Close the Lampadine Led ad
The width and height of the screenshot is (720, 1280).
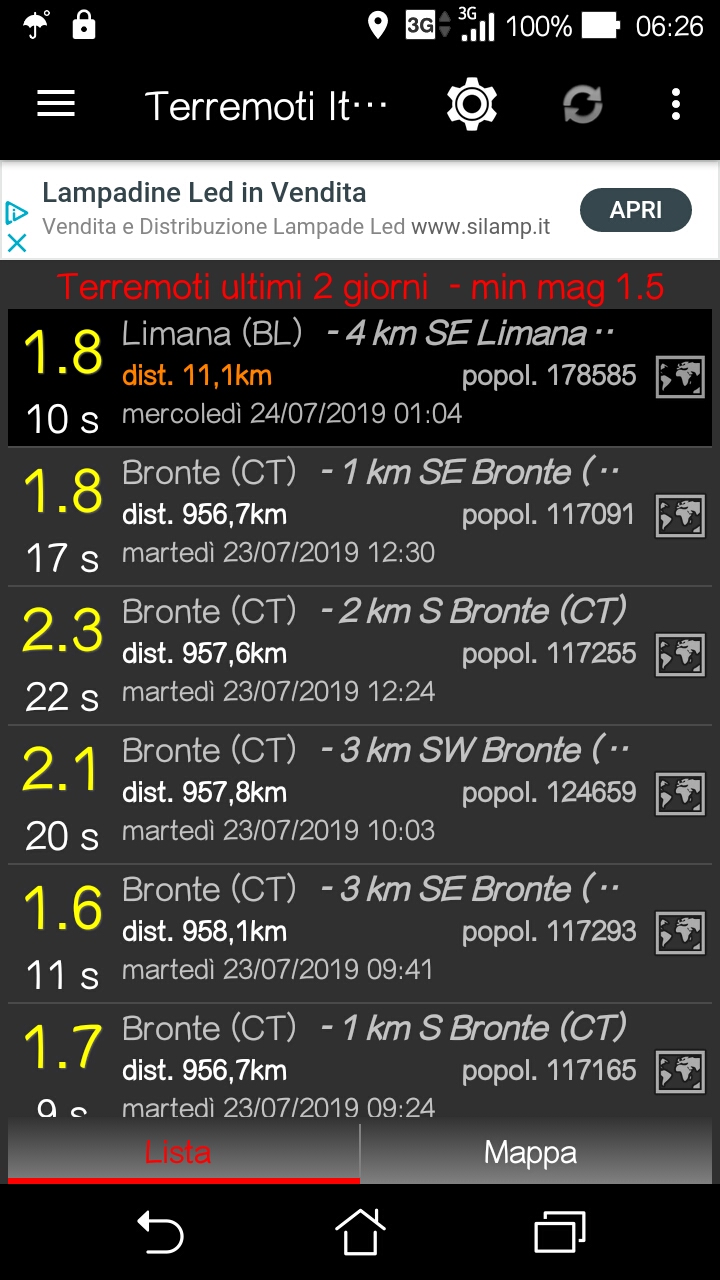pos(17,242)
